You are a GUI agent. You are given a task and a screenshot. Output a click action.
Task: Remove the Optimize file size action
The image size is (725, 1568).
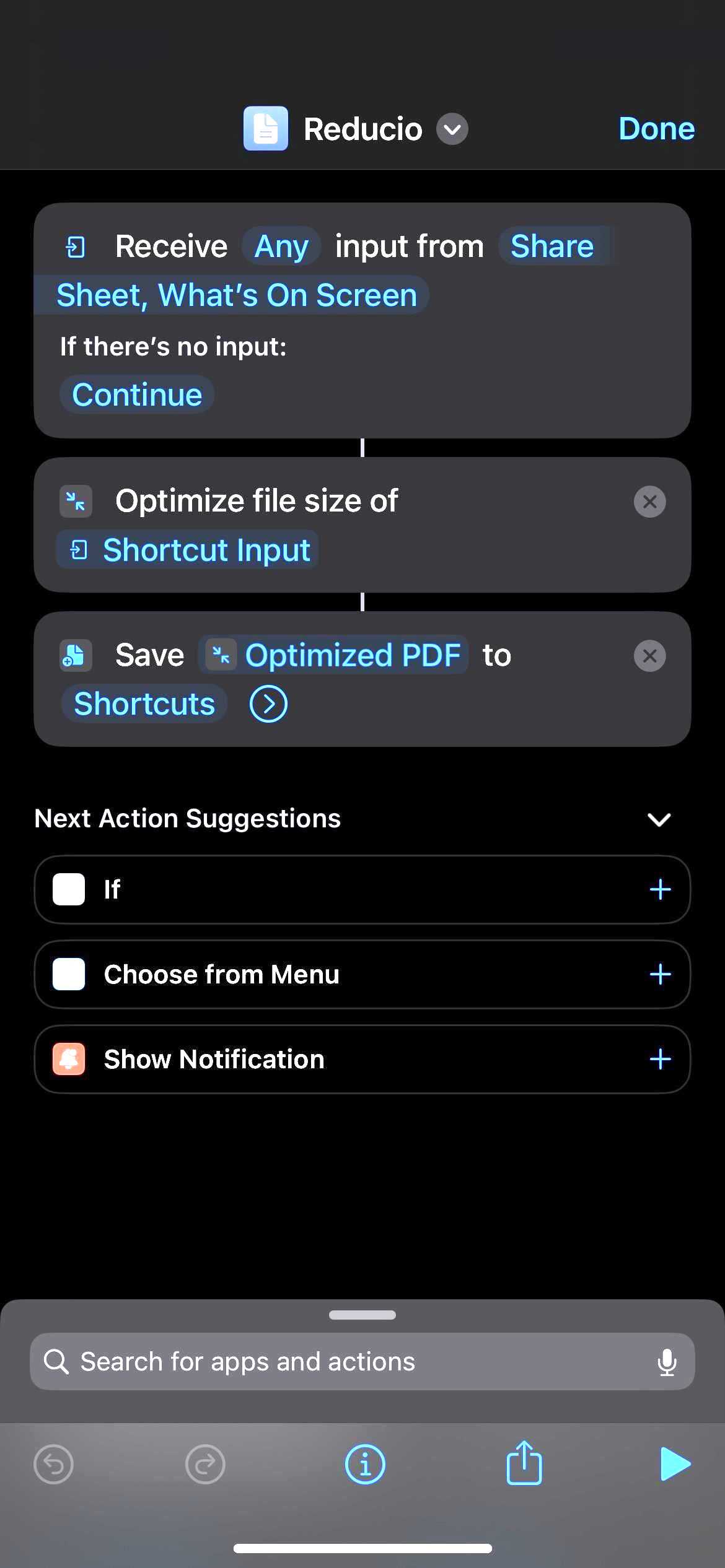coord(649,502)
